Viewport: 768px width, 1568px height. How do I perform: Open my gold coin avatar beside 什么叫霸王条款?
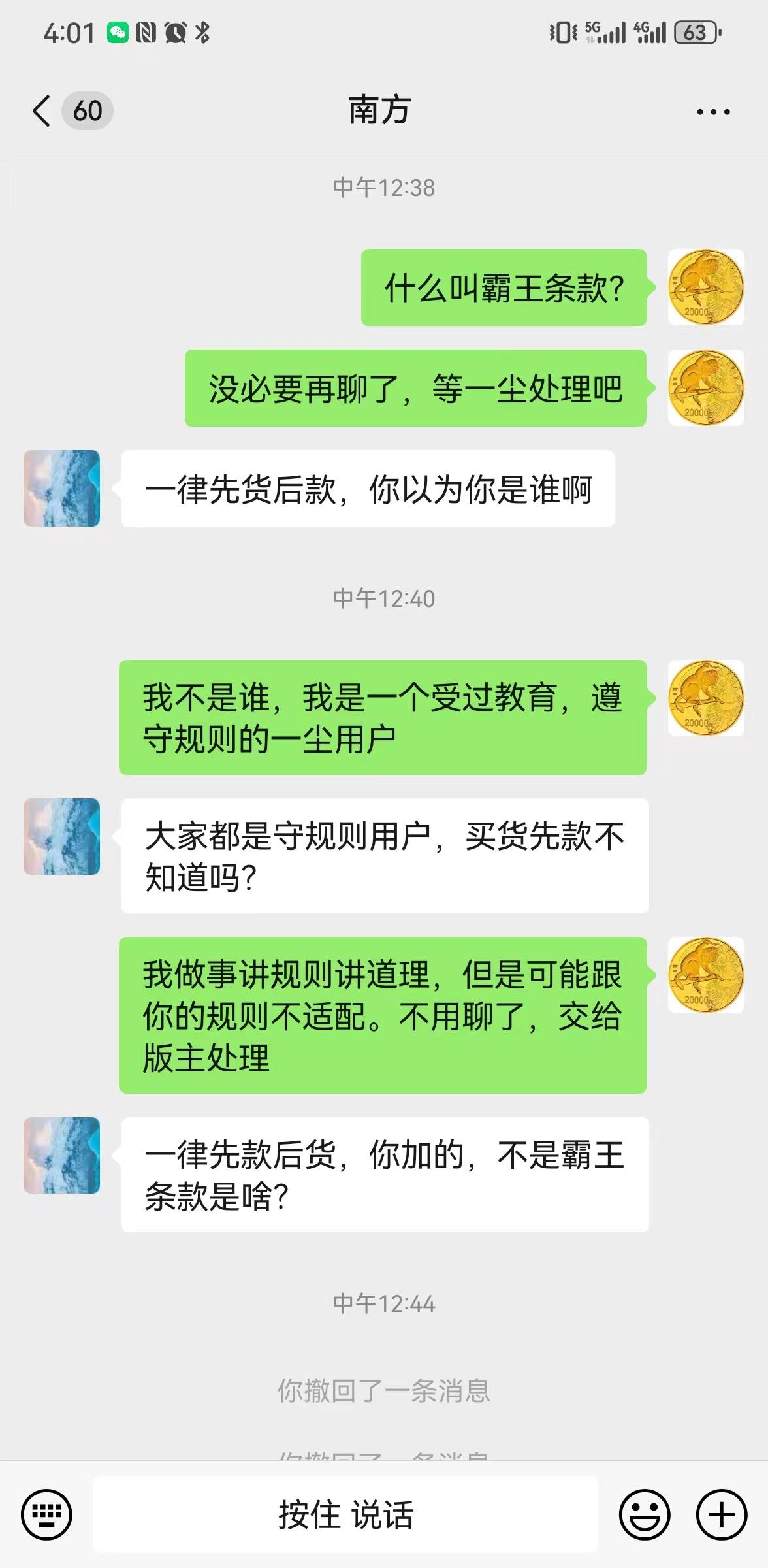(705, 287)
